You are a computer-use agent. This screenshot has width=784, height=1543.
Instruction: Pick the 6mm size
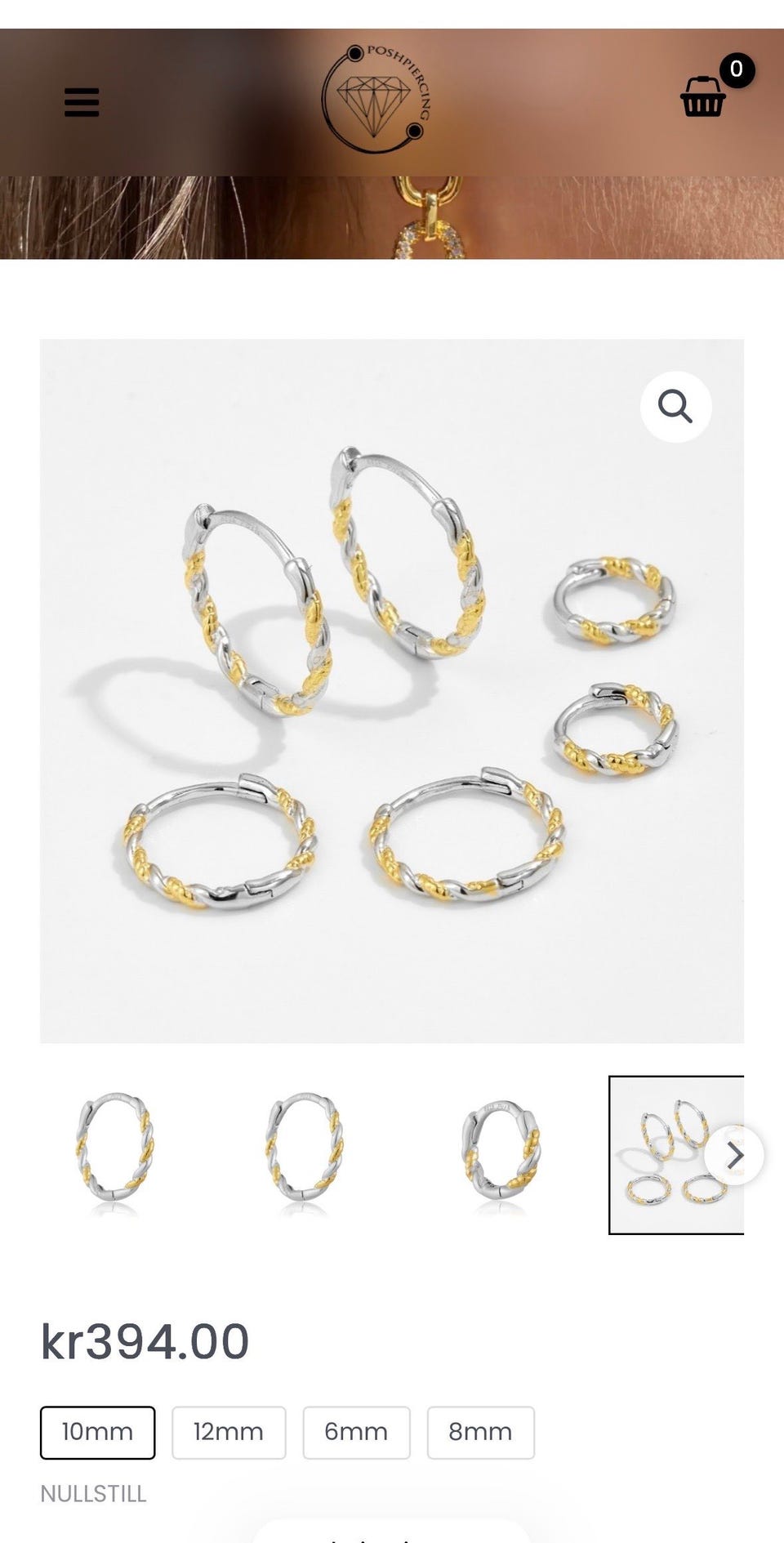pos(356,1432)
